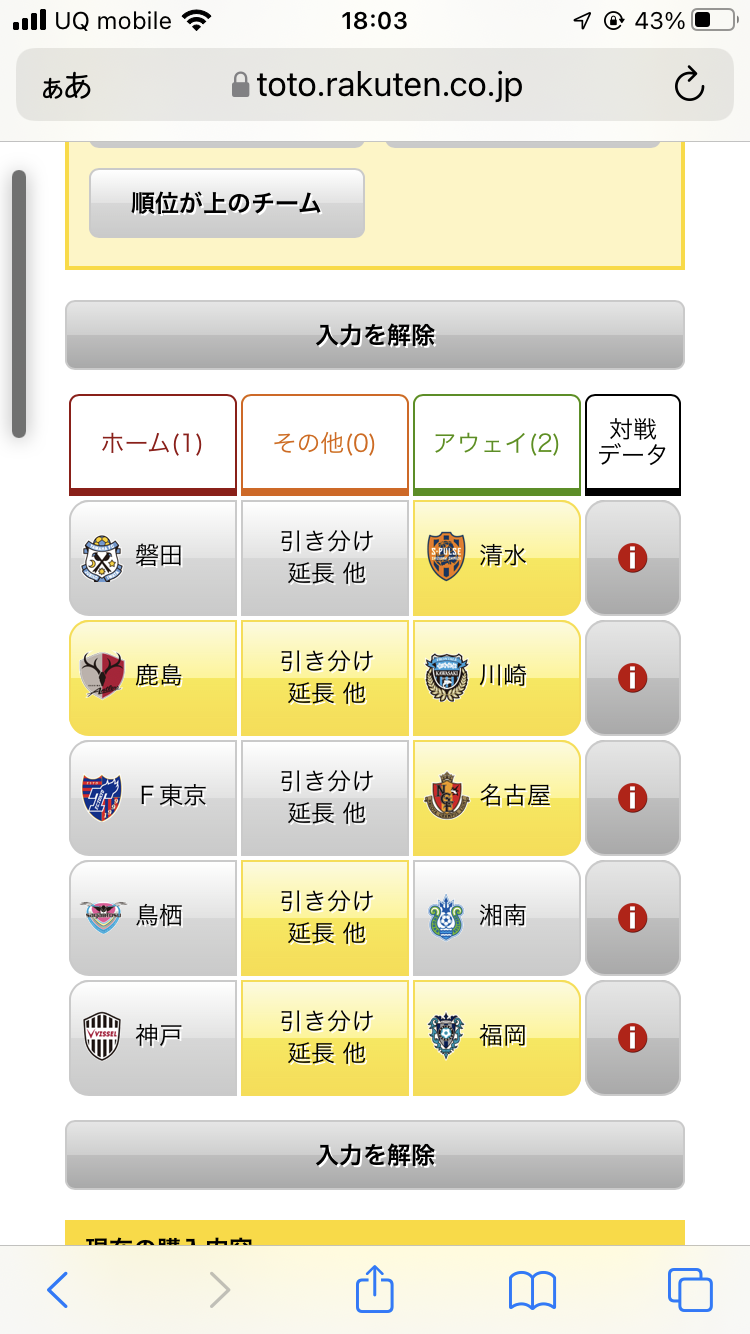View match data info for 神戸 vs 福岡
Screen dimensions: 750x1334
tap(633, 1038)
